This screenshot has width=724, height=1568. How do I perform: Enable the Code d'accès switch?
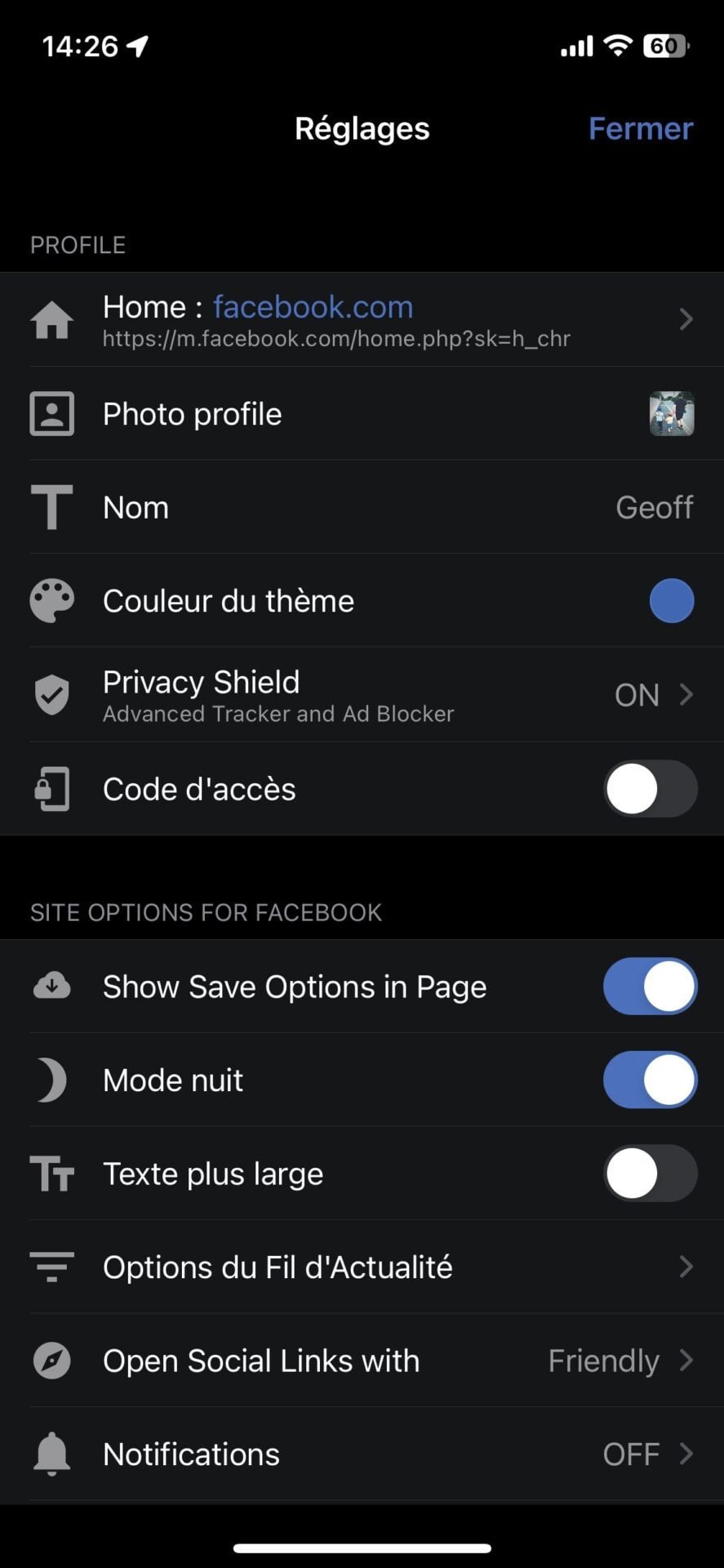[650, 789]
